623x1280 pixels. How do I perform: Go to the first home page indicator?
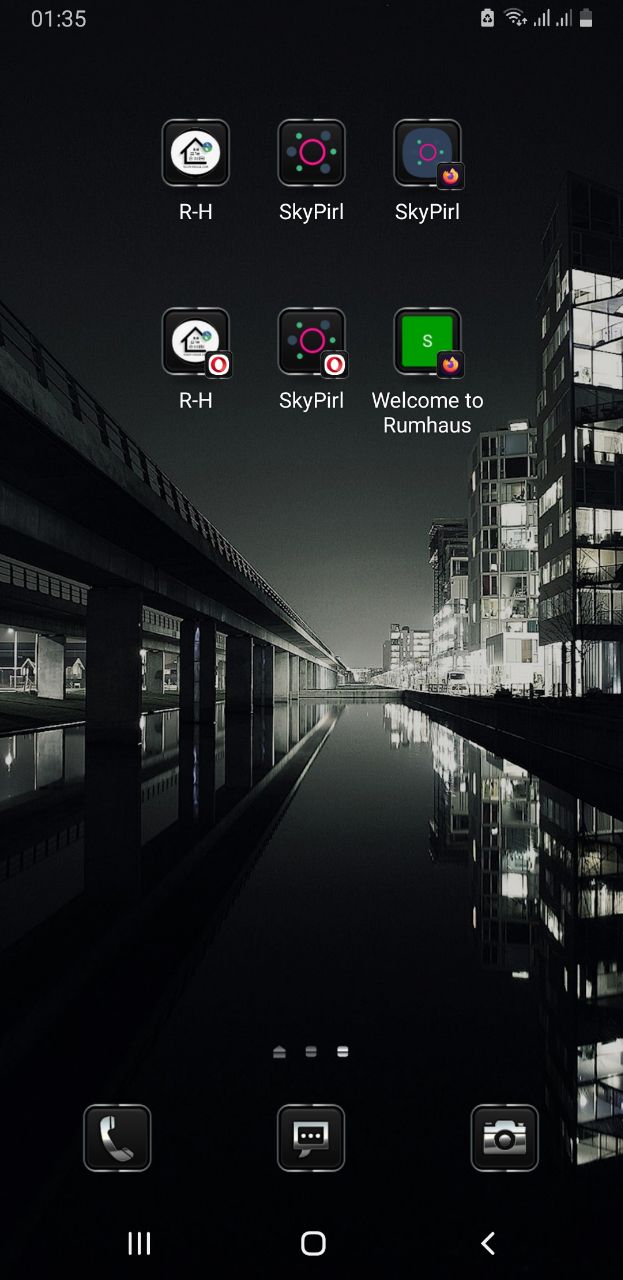(279, 1051)
